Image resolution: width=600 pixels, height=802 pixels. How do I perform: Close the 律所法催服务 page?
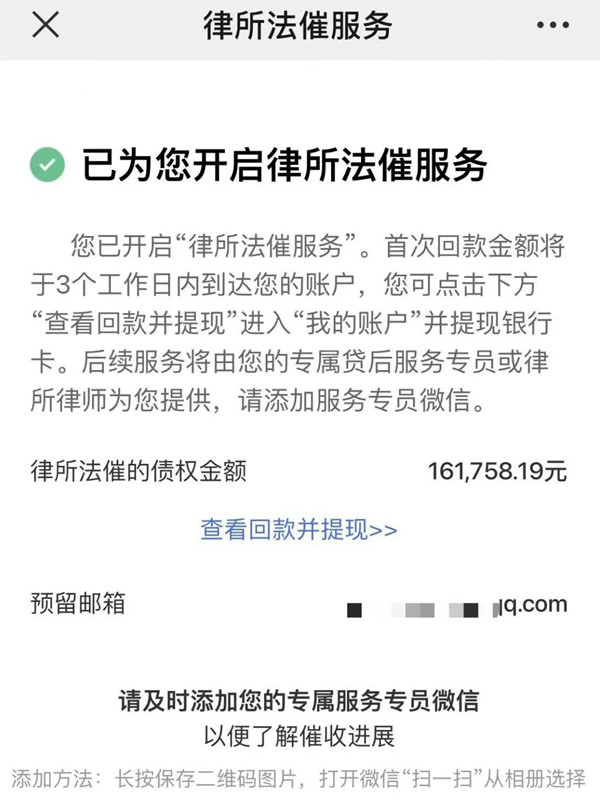click(45, 27)
